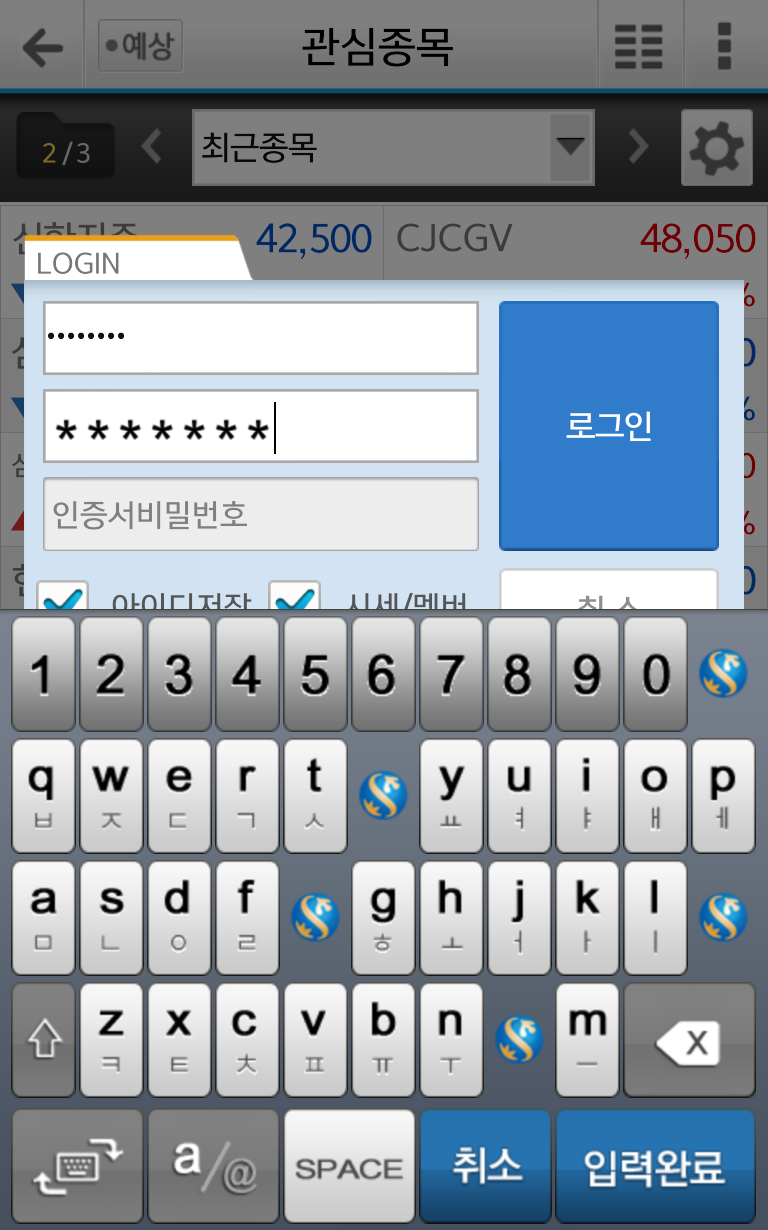Go to next watchlist group

638,148
